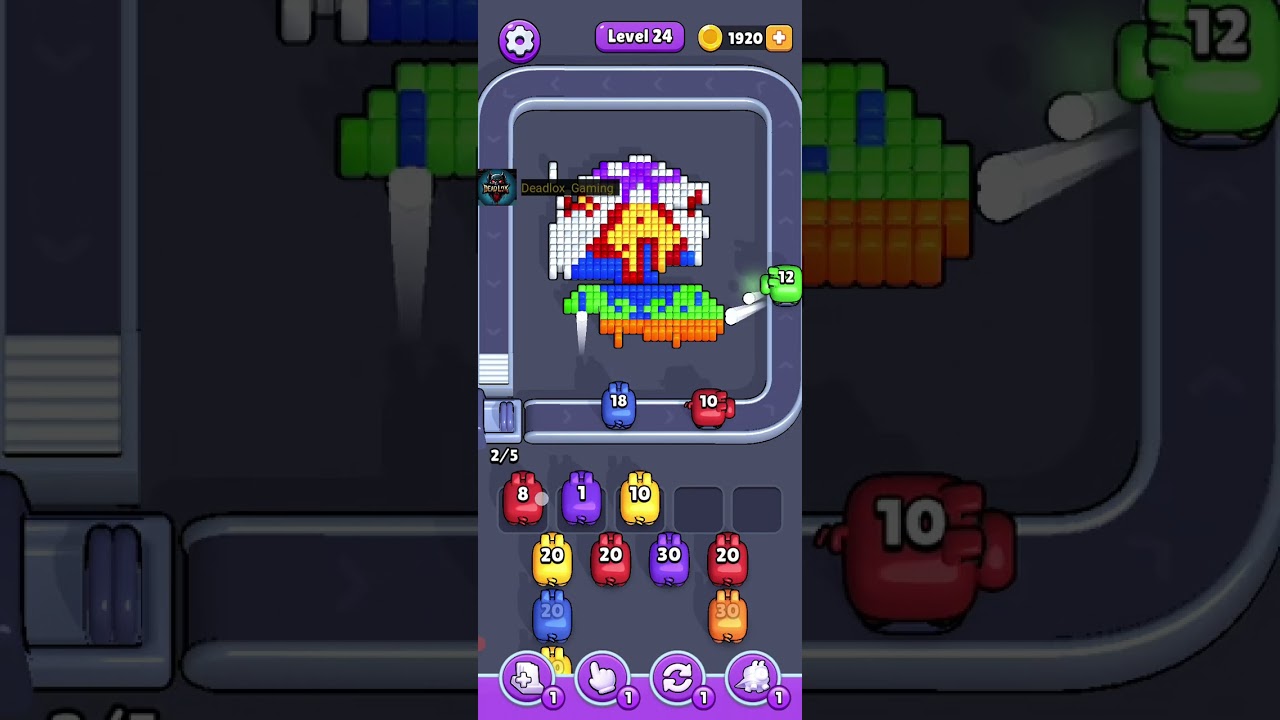This screenshot has height=720, width=1280.
Task: Use the shuffle arrows booster
Action: pyautogui.click(x=677, y=679)
